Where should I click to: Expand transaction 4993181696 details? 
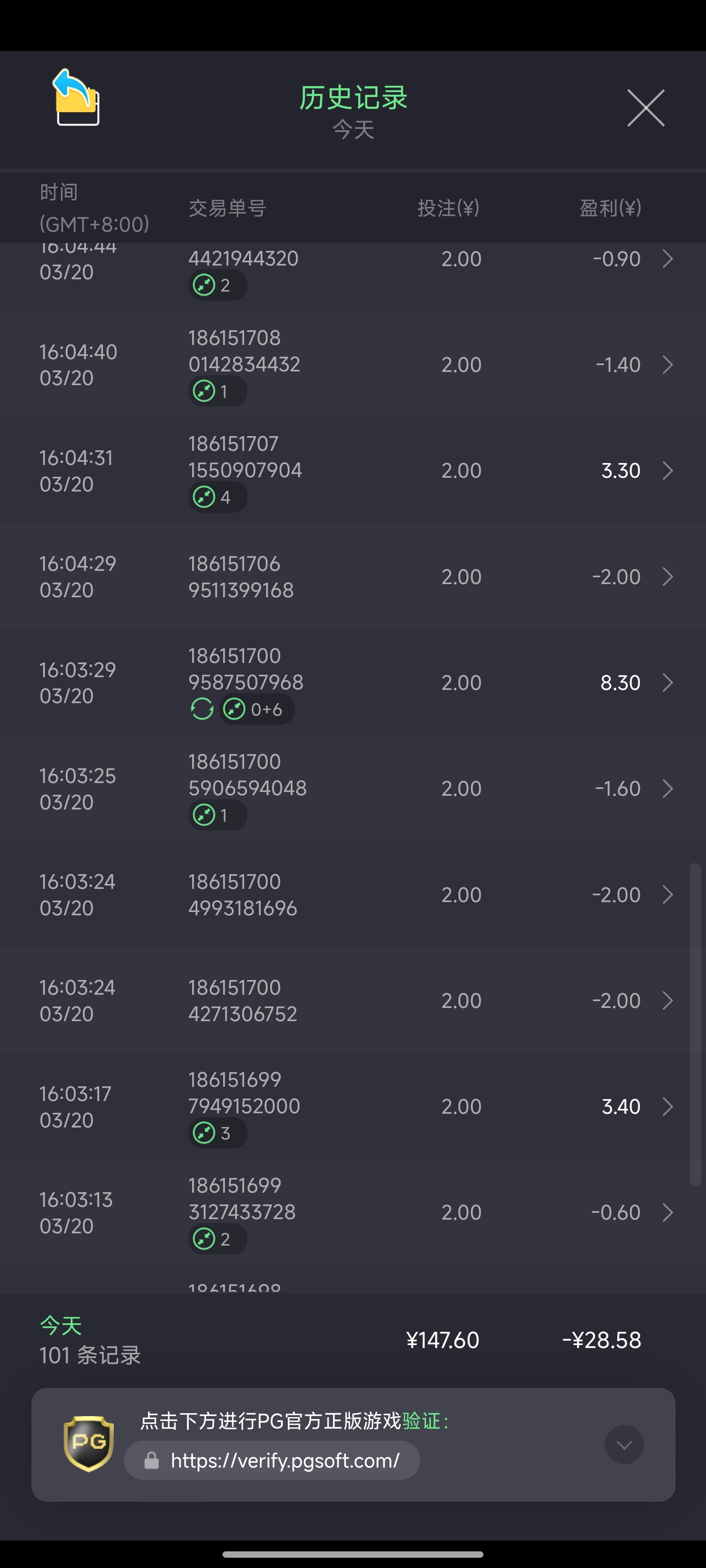point(668,895)
